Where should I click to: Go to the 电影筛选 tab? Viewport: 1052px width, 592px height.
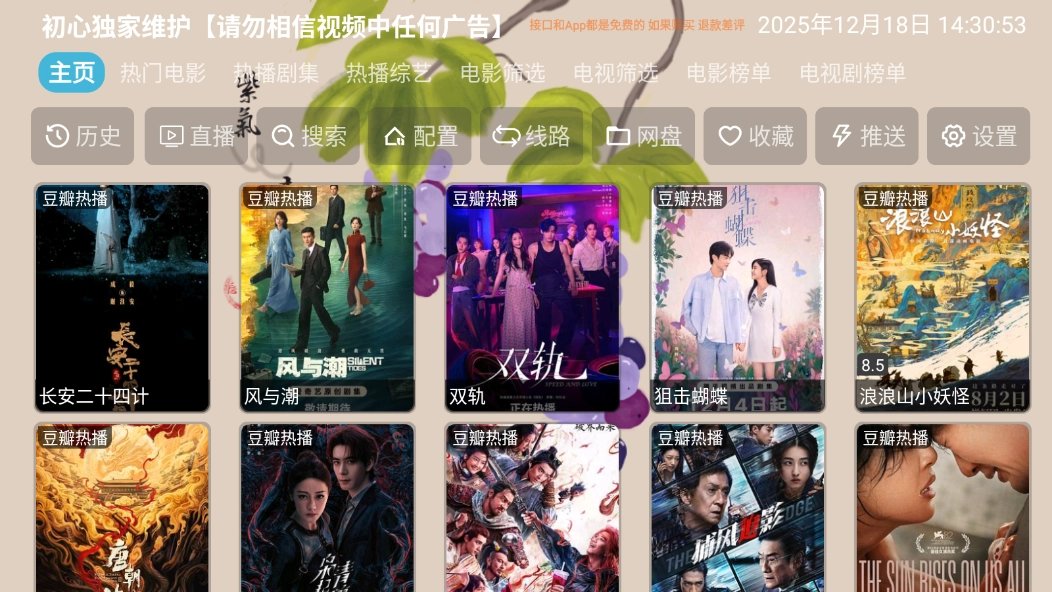click(x=502, y=73)
